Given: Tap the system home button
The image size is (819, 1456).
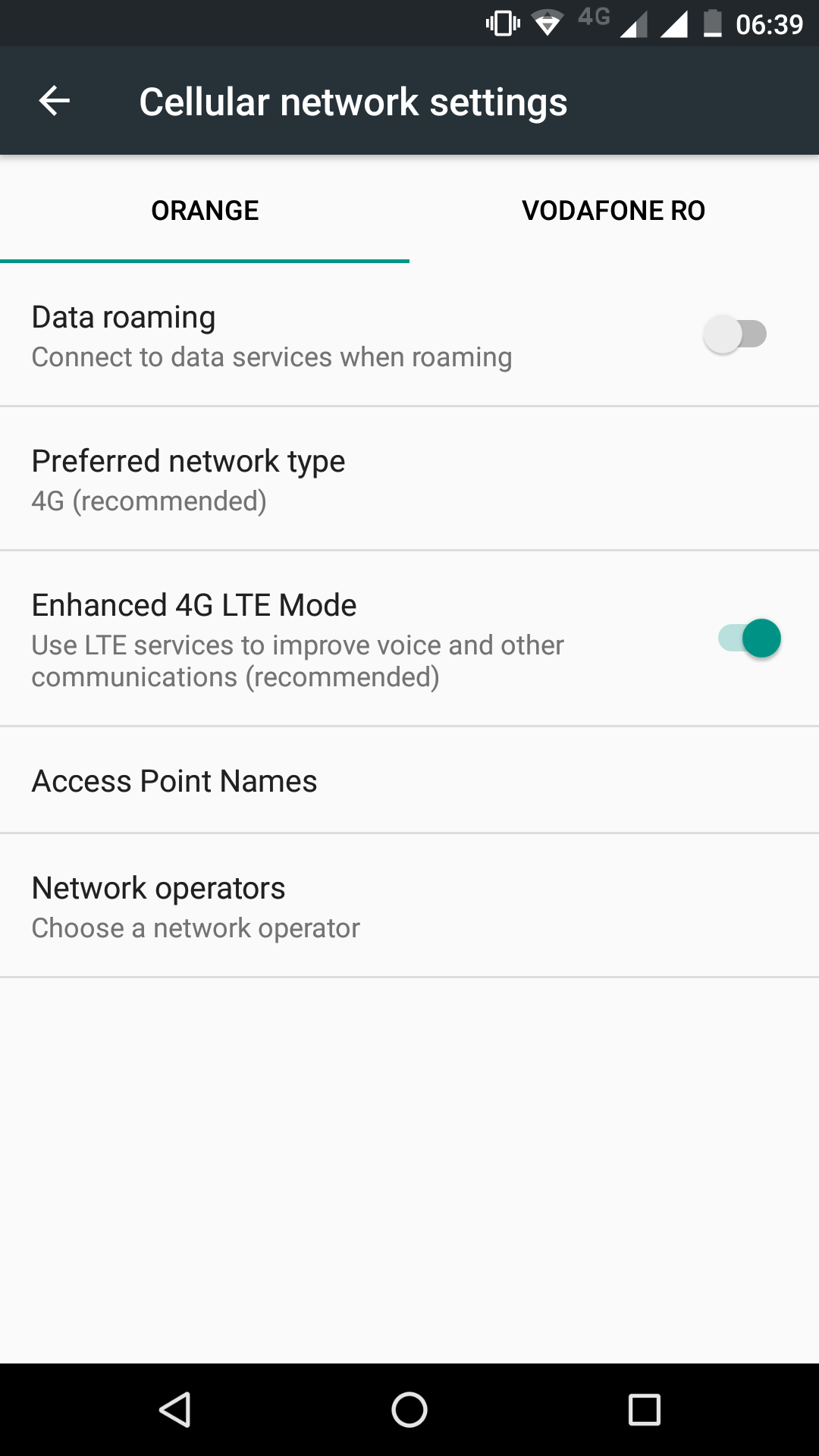Looking at the screenshot, I should pyautogui.click(x=409, y=1410).
